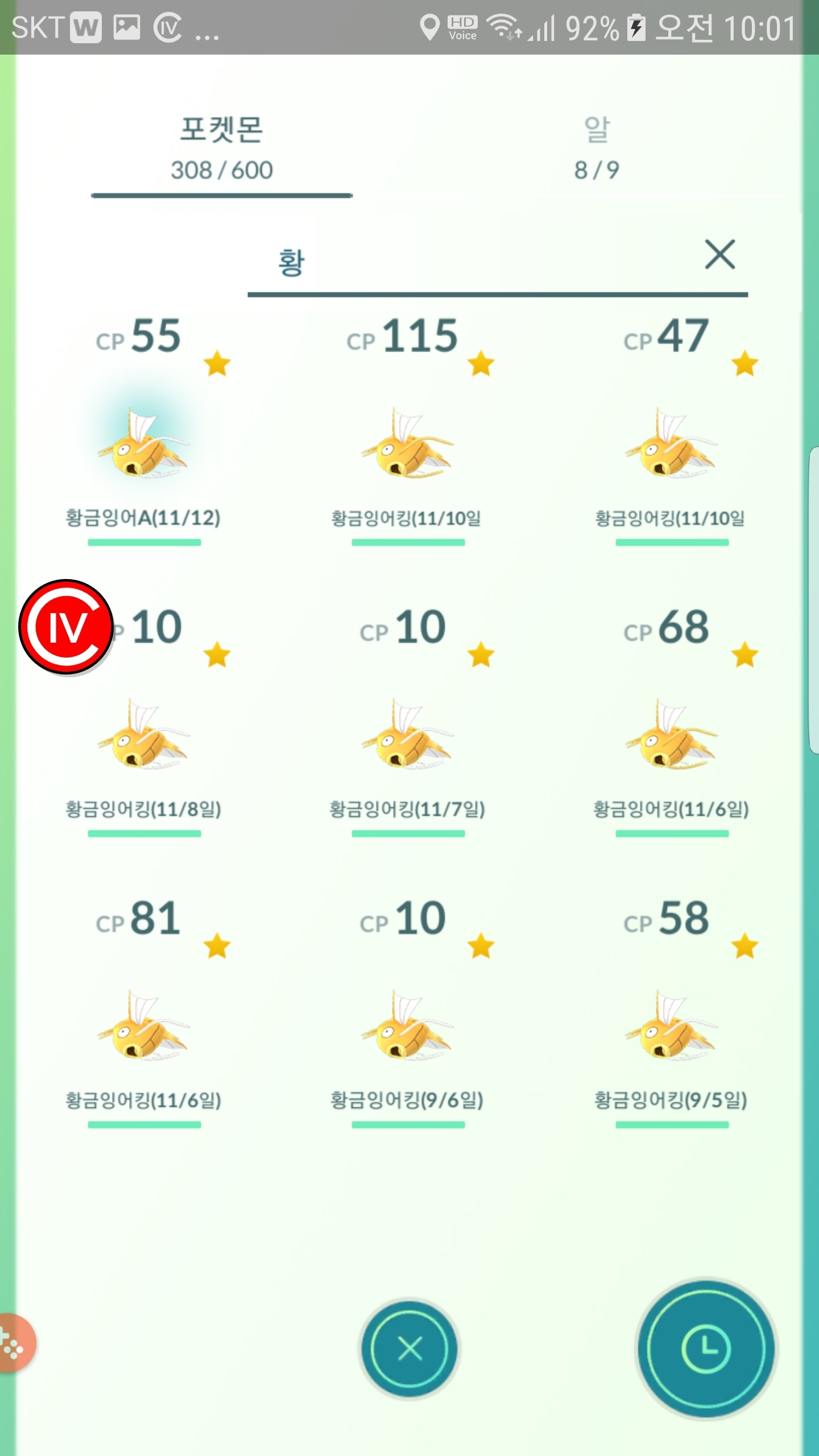Open 황금잉어킹(11/8일) Pokémon
Image resolution: width=819 pixels, height=1456 pixels.
[143, 735]
